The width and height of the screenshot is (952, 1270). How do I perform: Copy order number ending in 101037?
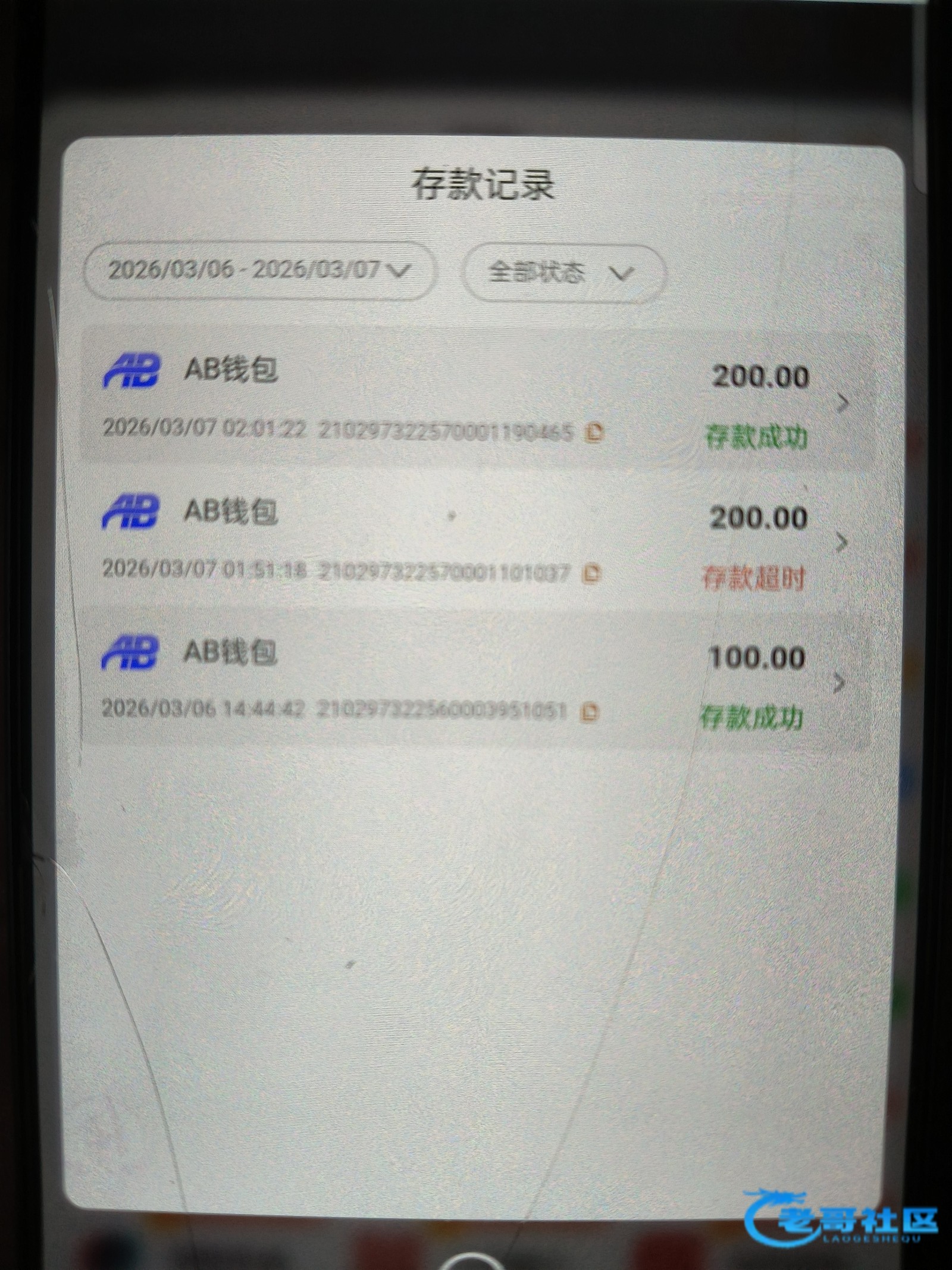(593, 573)
